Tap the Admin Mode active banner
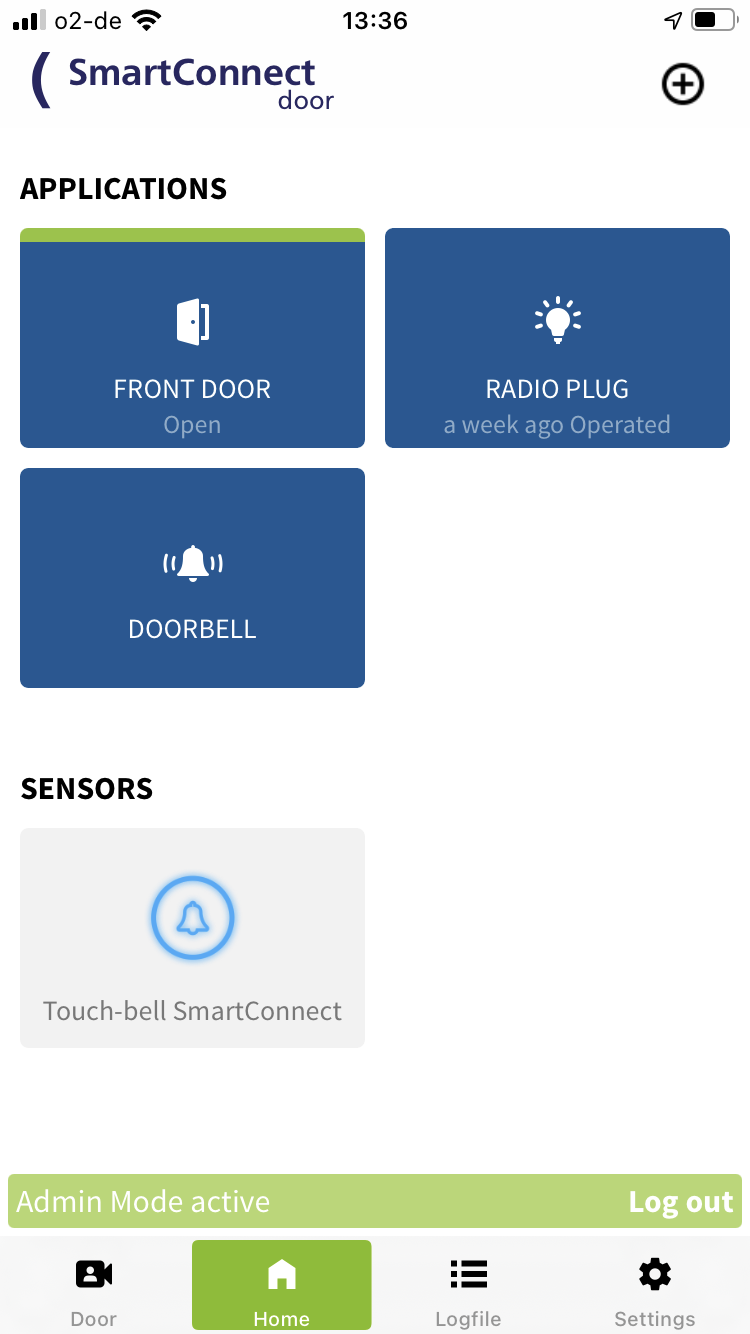The image size is (750, 1334). [x=300, y=1202]
